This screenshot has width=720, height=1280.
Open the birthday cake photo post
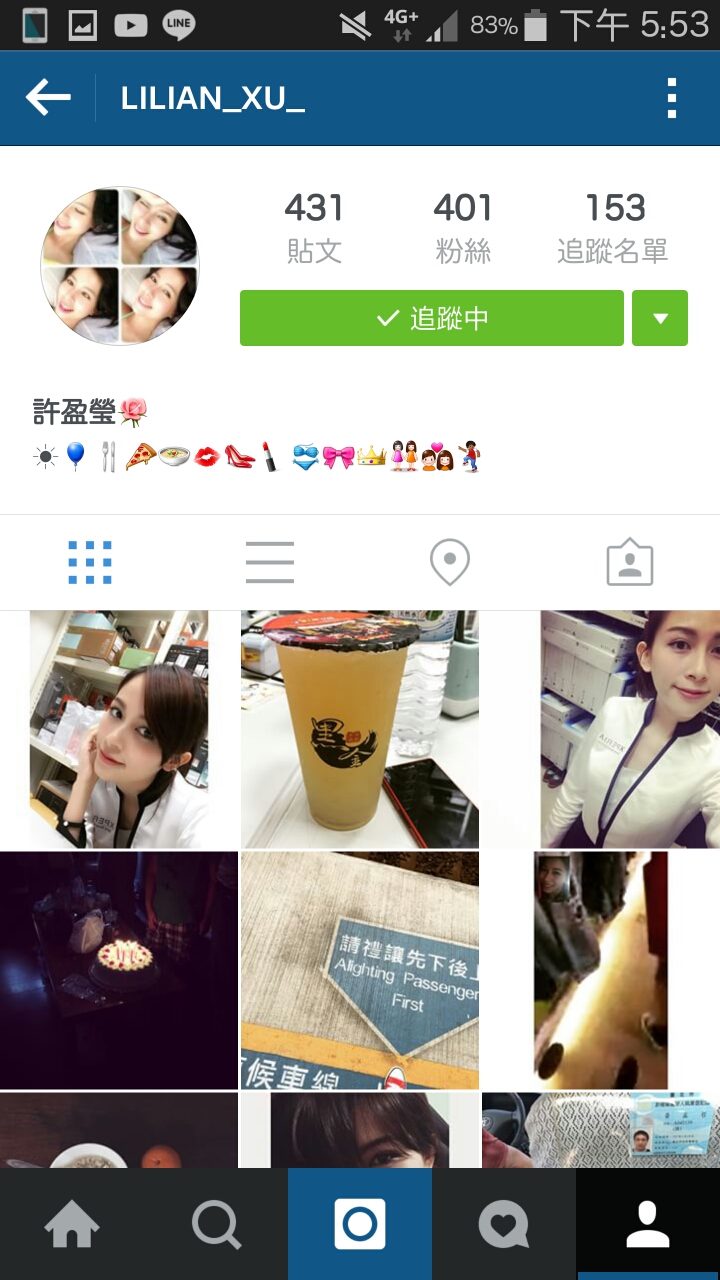[119, 970]
